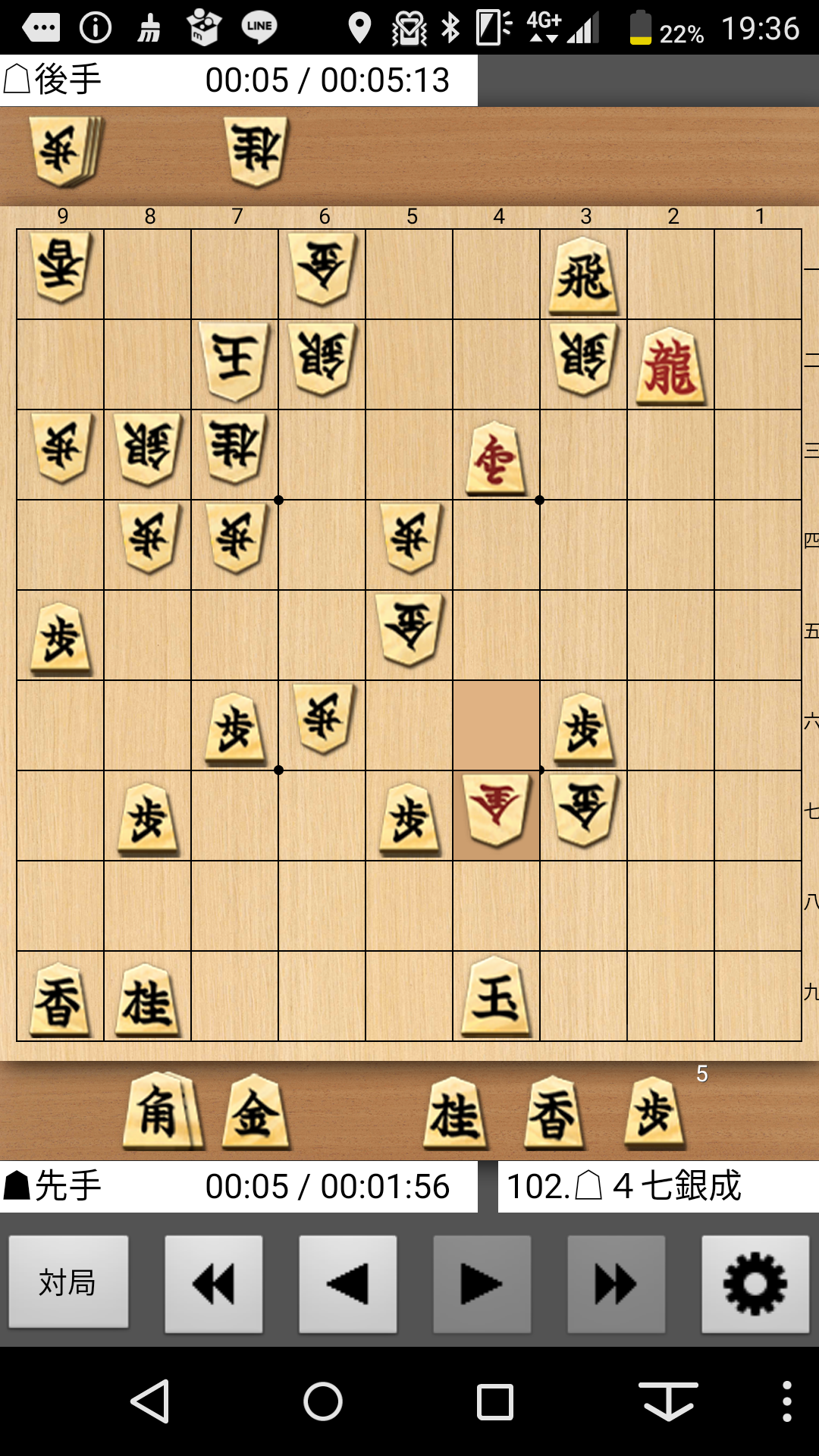The image size is (819, 1456).
Task: Select the 玉 king on the bottom rank
Action: tap(497, 996)
